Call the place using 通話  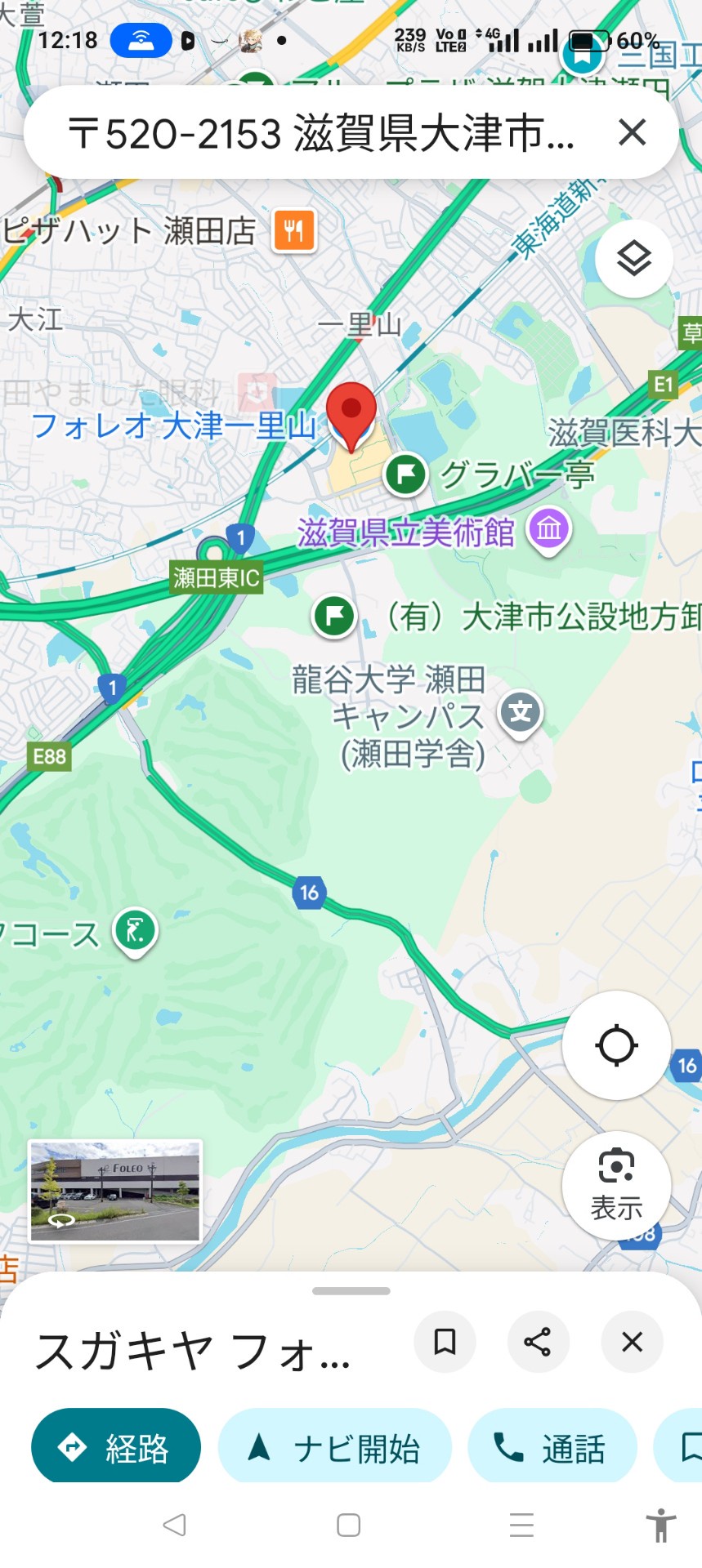(552, 1448)
